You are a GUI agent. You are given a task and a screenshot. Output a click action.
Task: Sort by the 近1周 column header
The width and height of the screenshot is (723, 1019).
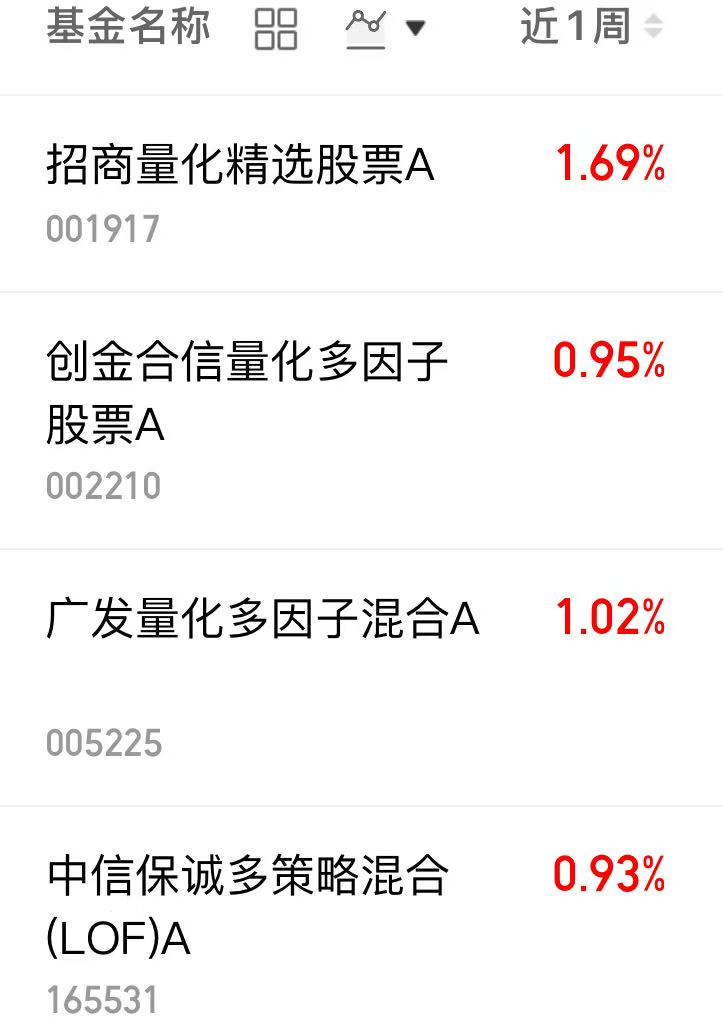click(591, 27)
